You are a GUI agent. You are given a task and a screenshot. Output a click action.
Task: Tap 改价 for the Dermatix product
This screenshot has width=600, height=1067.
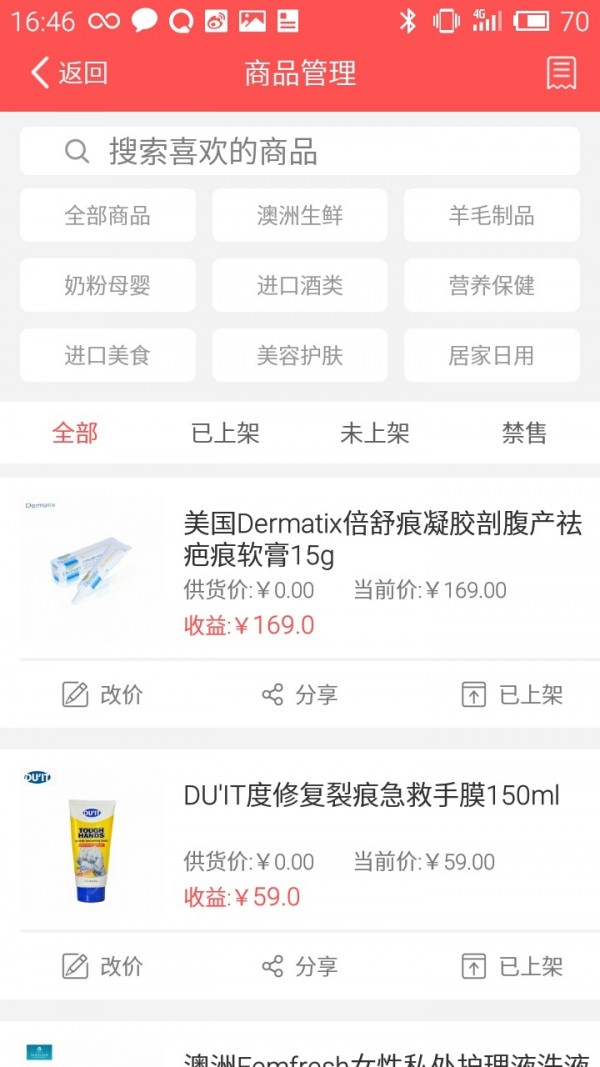(102, 695)
